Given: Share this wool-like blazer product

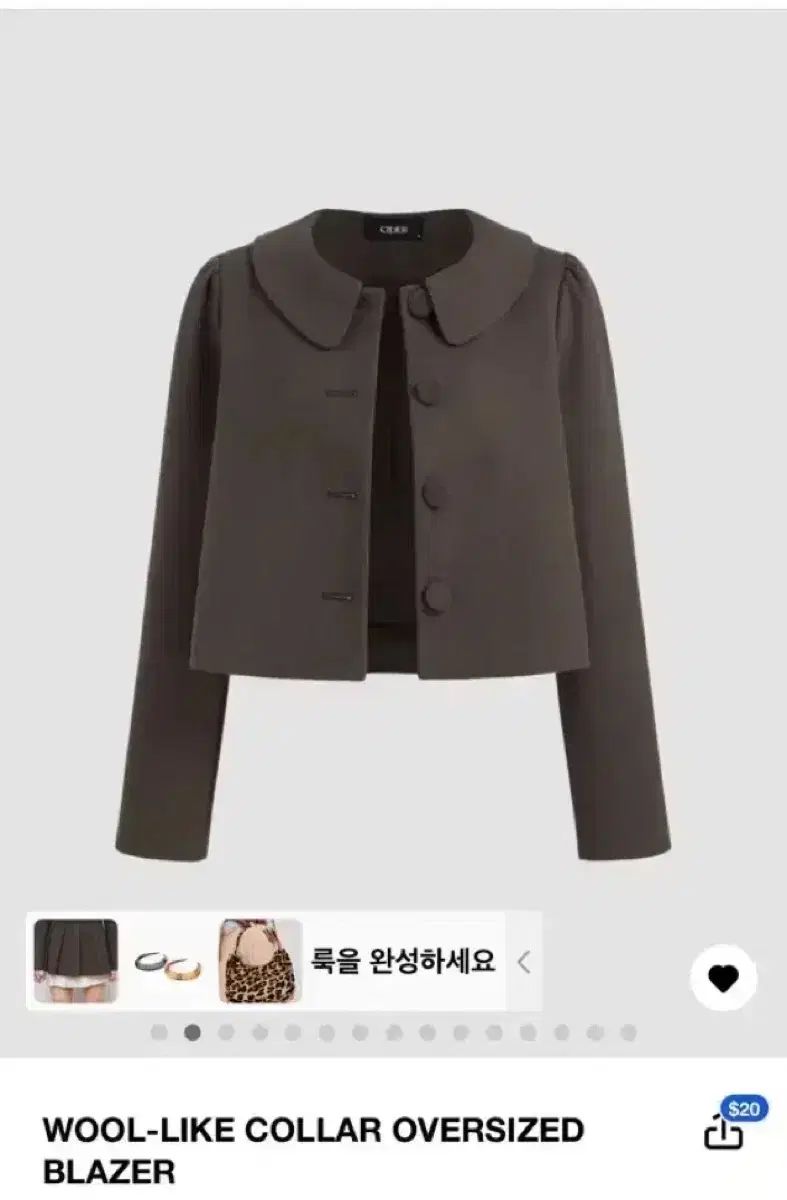Looking at the screenshot, I should (724, 1131).
